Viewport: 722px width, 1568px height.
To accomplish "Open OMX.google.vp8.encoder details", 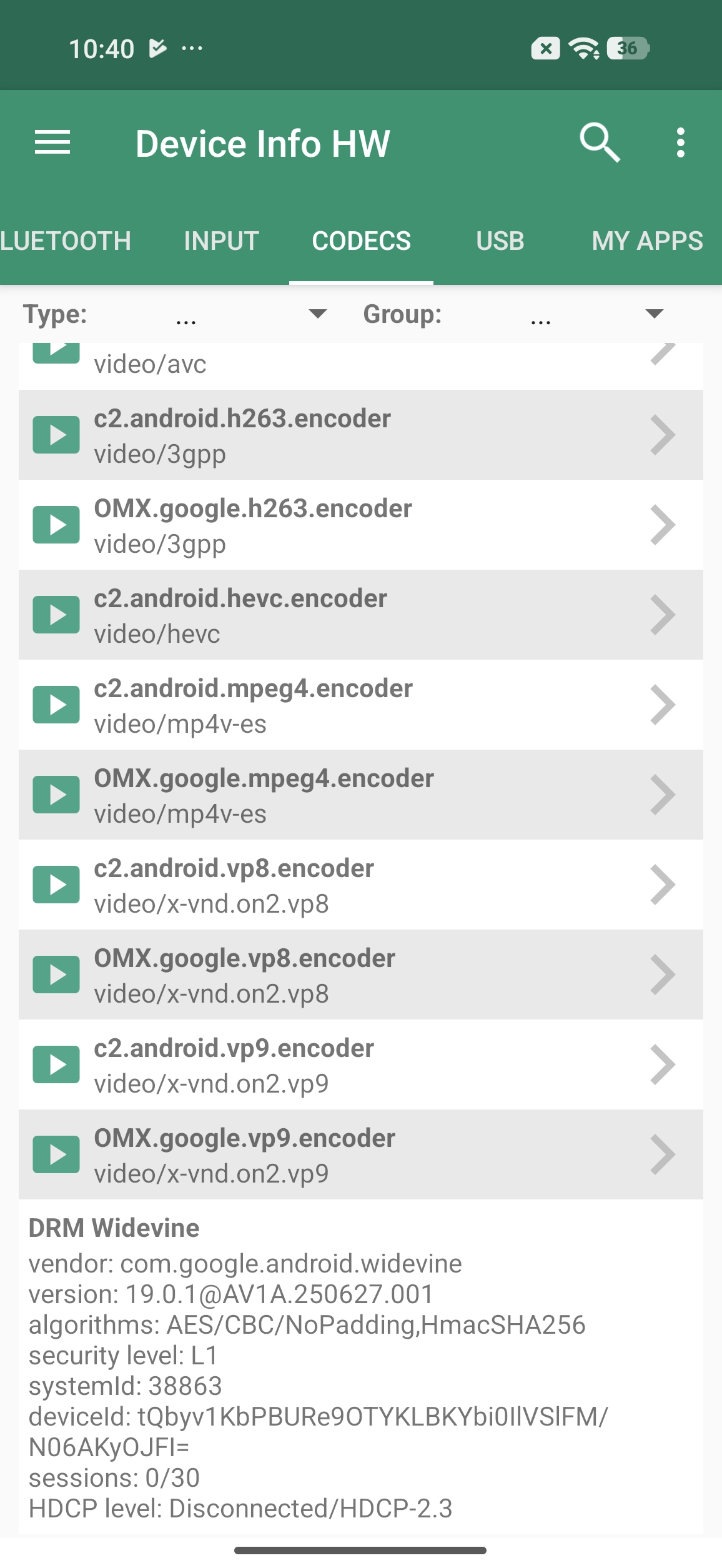I will pyautogui.click(x=361, y=975).
